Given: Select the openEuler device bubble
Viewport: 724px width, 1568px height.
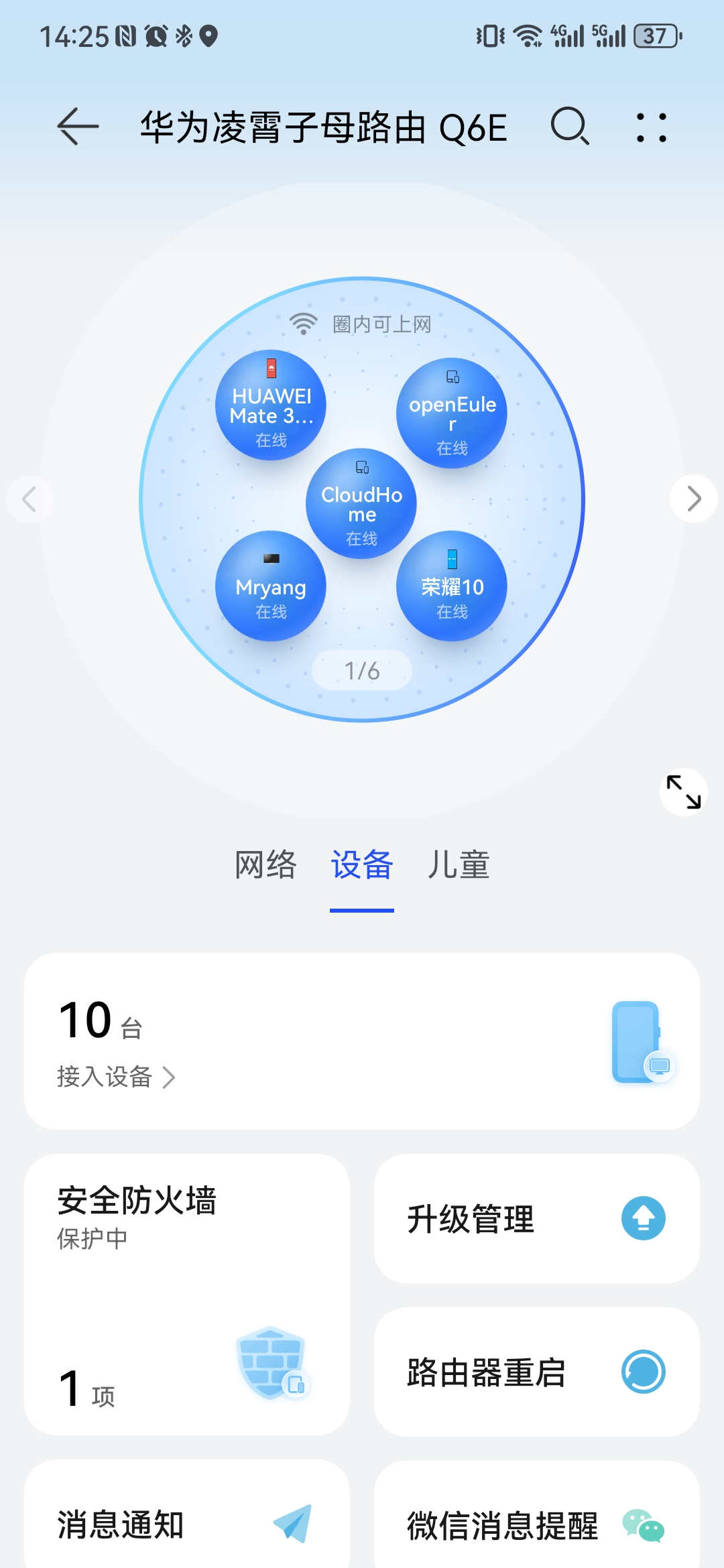Looking at the screenshot, I should (x=452, y=413).
